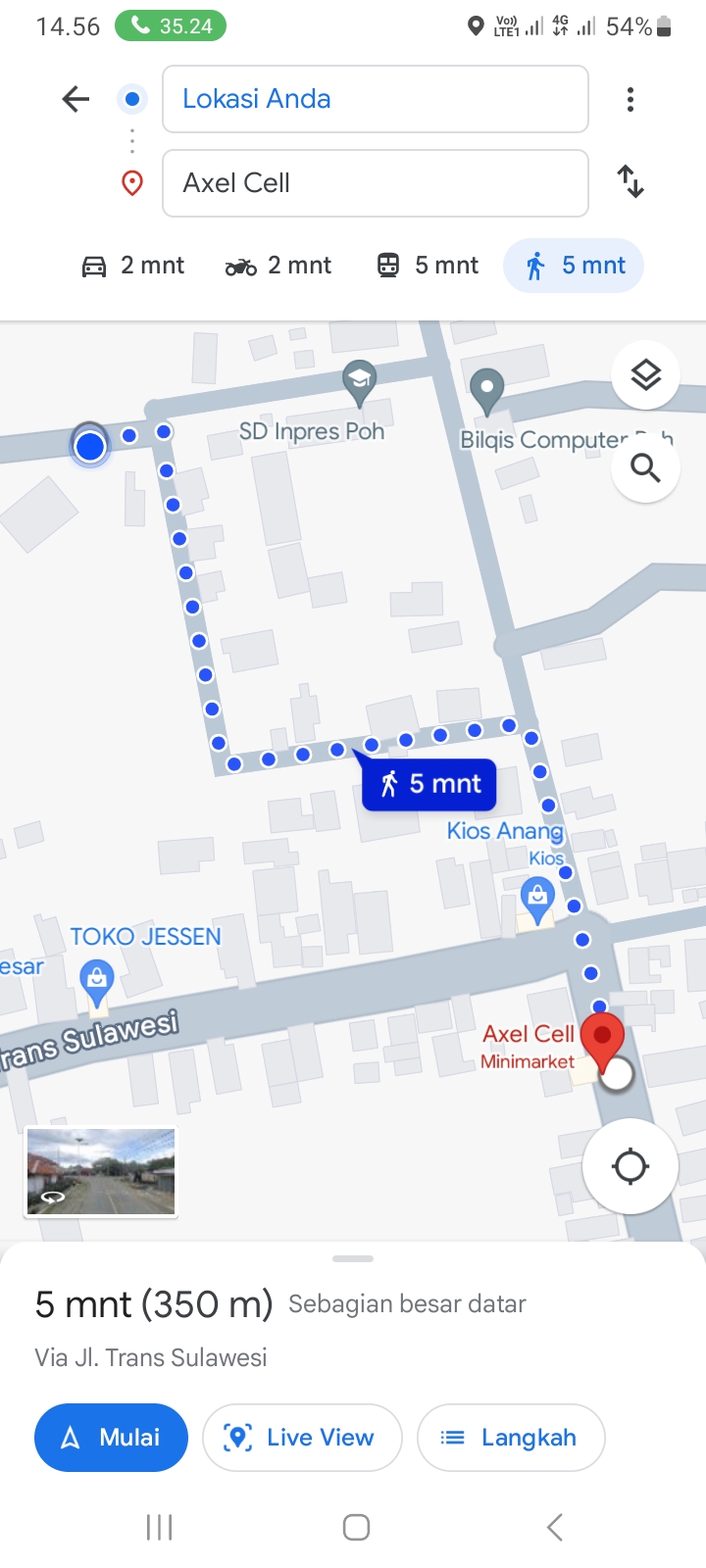Select the walking travel mode
This screenshot has height=1568, width=706.
pos(574,266)
